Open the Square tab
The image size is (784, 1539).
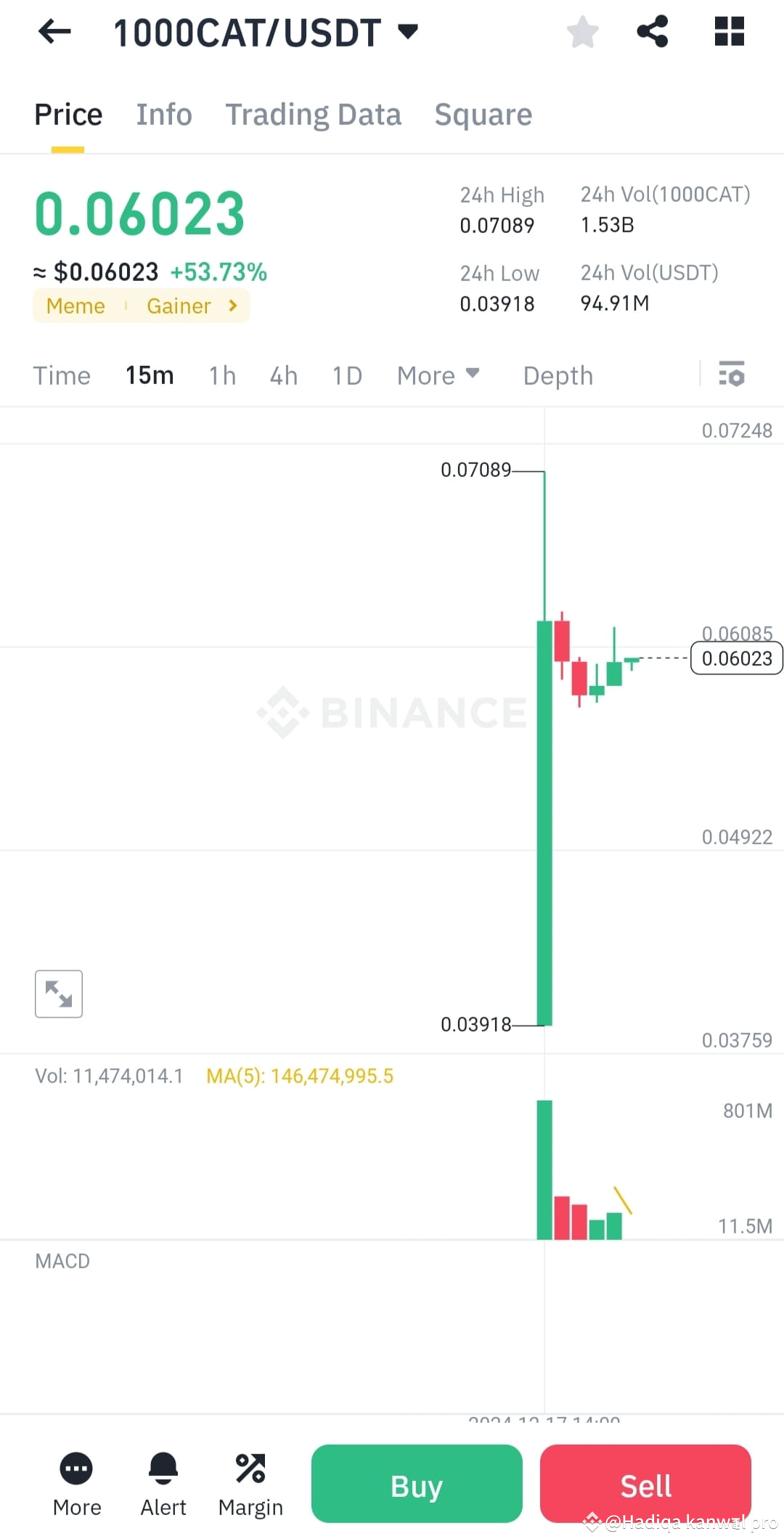point(483,114)
